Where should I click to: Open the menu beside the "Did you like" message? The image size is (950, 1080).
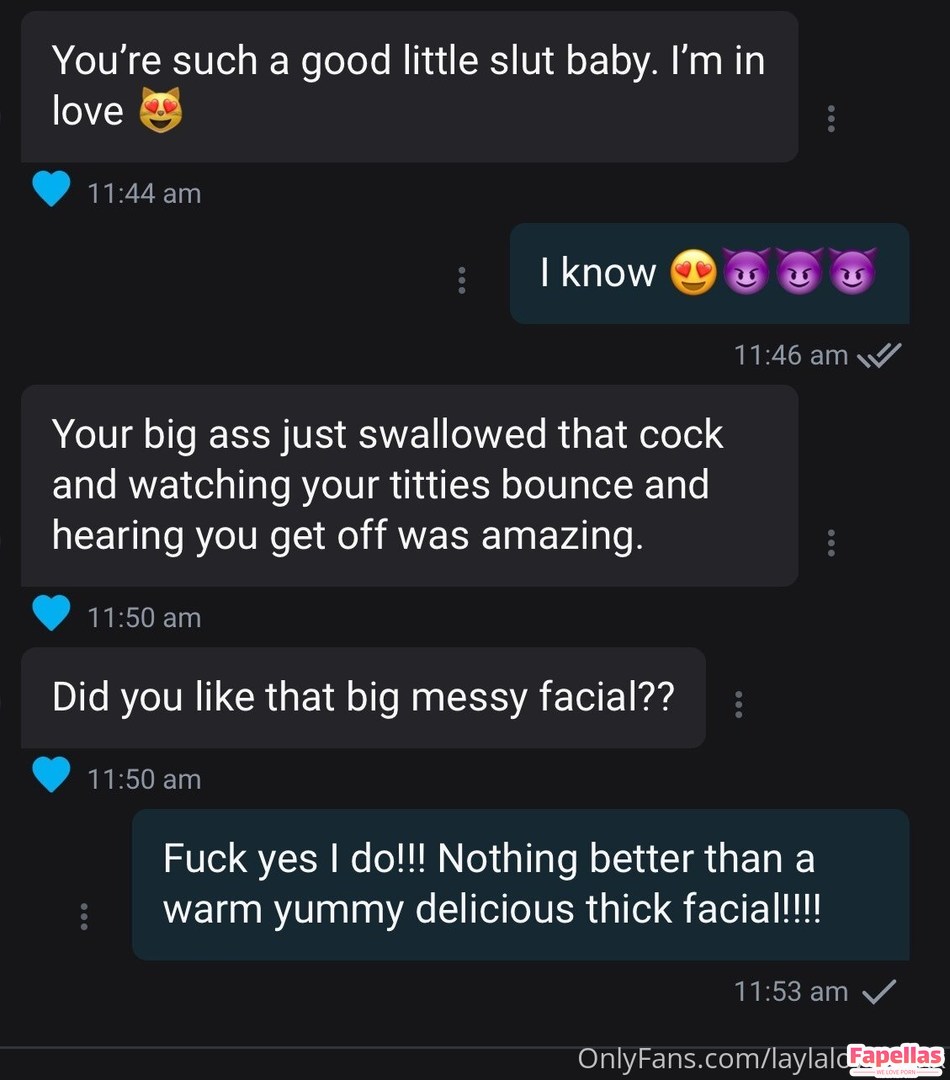[738, 704]
